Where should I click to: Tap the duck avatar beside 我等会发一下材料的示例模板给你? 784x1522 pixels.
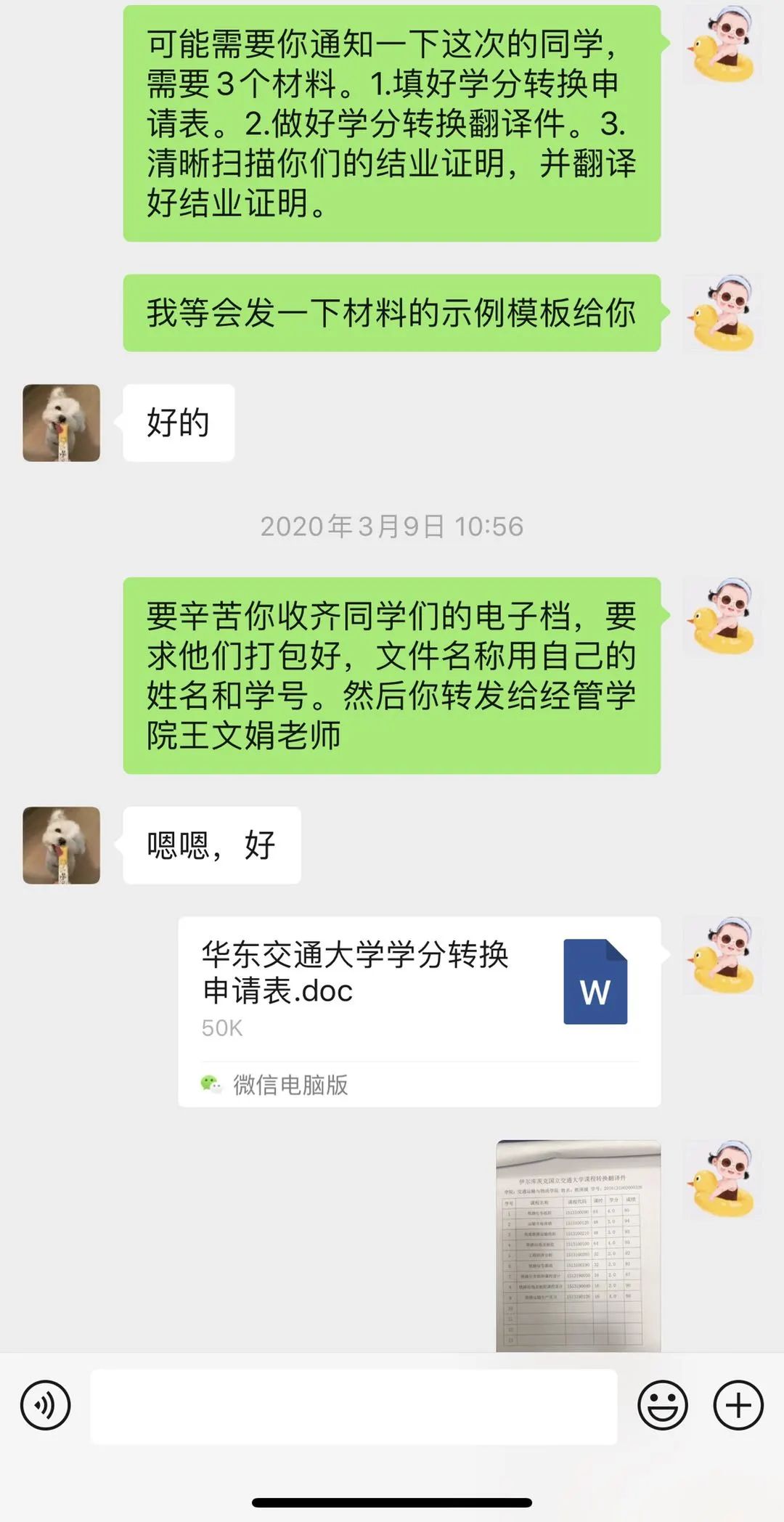(x=722, y=313)
